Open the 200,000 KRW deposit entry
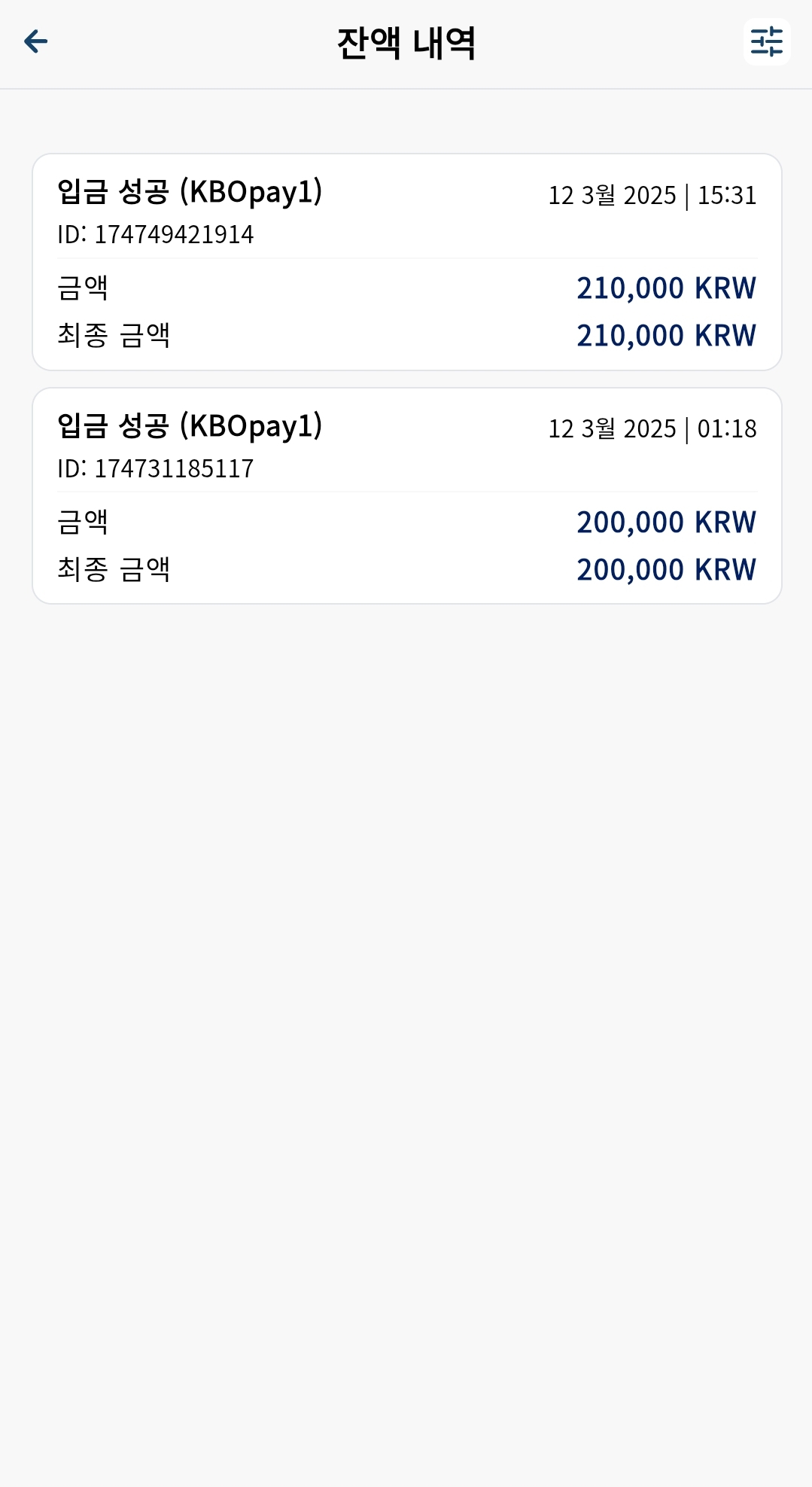Image resolution: width=812 pixels, height=1487 pixels. 406,496
